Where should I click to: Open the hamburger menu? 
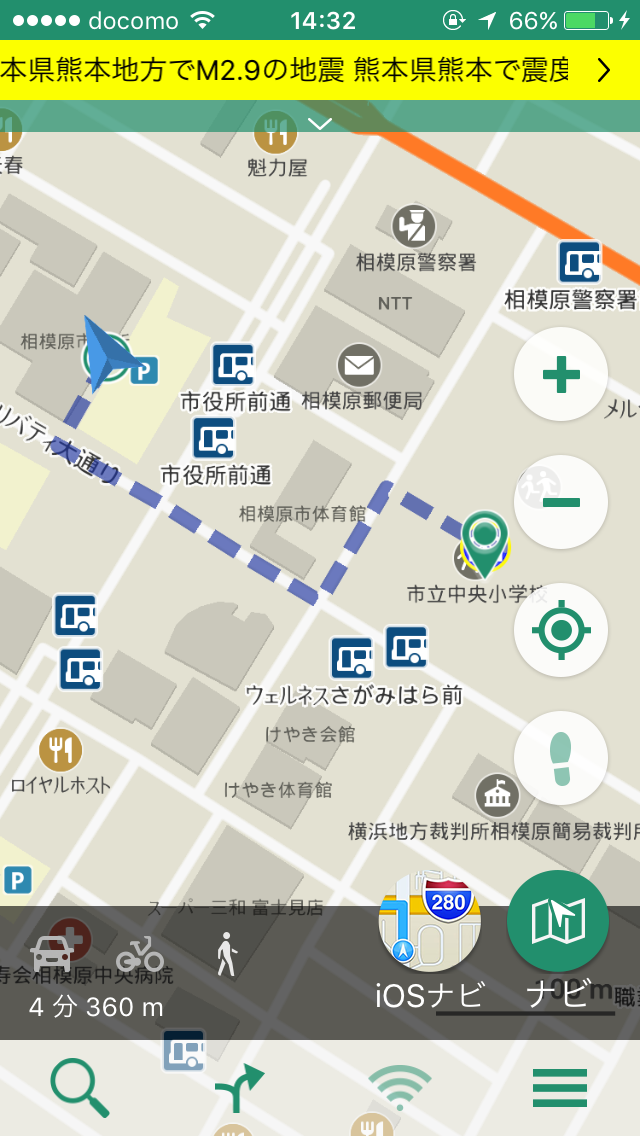[560, 1087]
